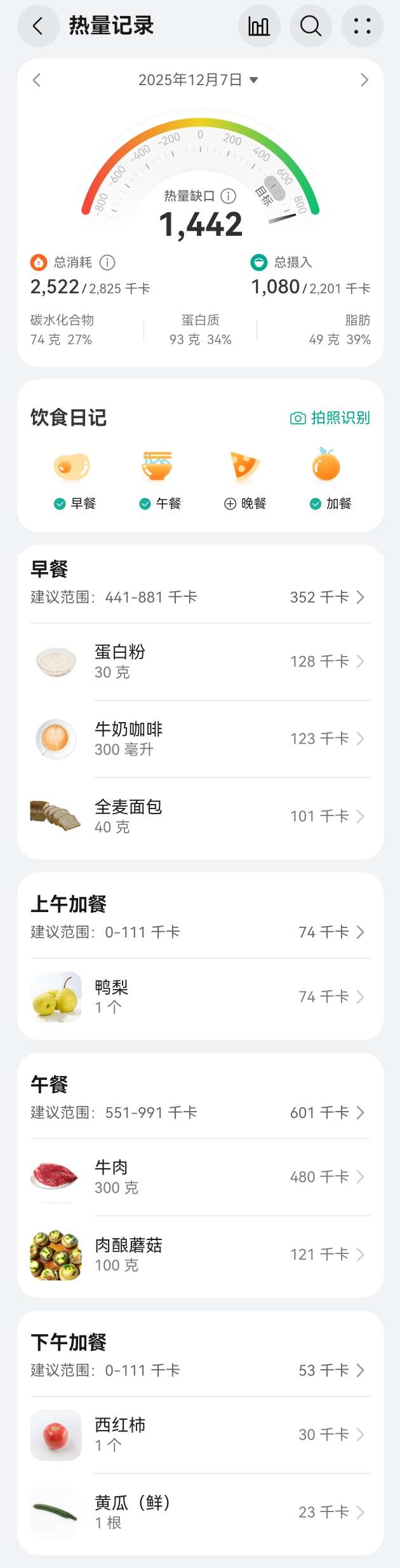Open the 2025年12月7日 date picker

[x=198, y=80]
